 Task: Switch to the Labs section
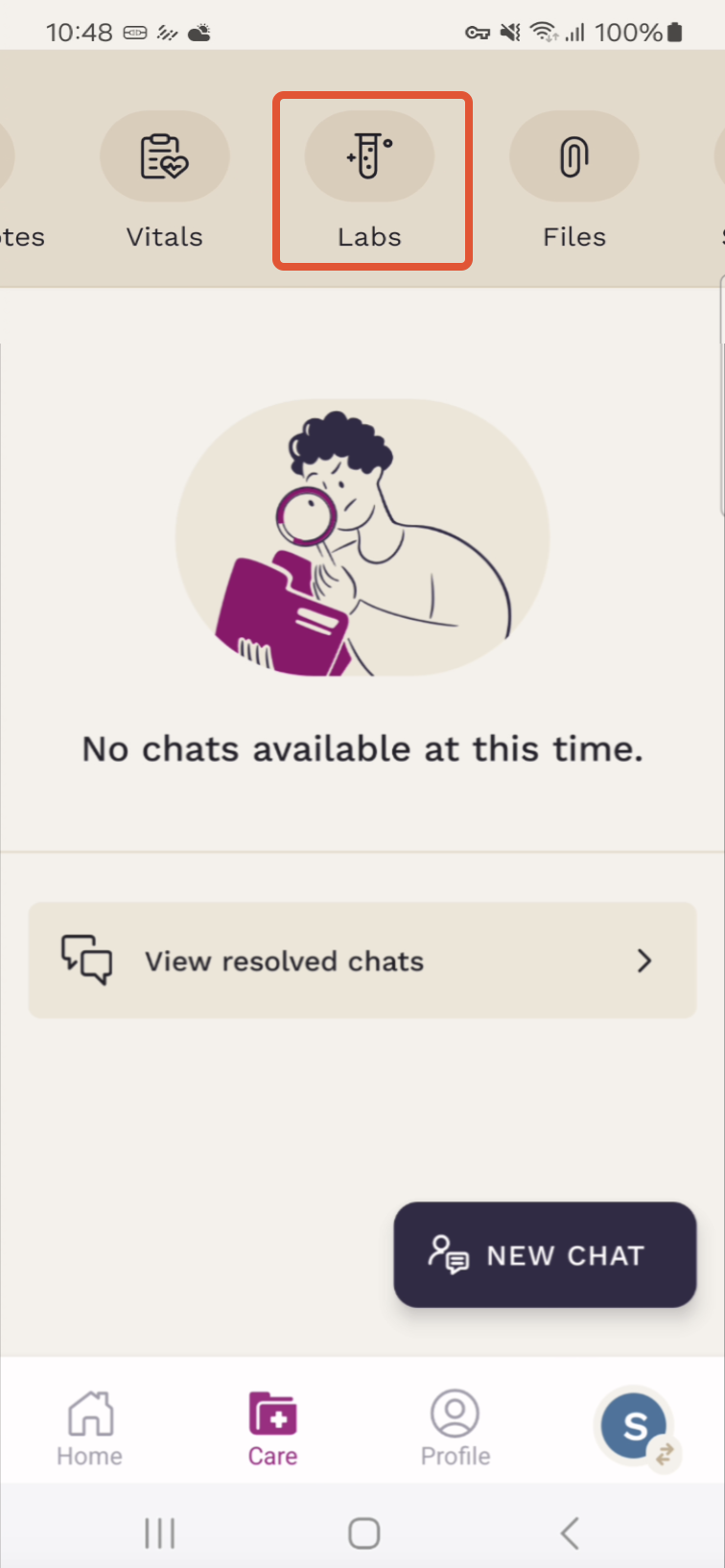click(x=370, y=180)
